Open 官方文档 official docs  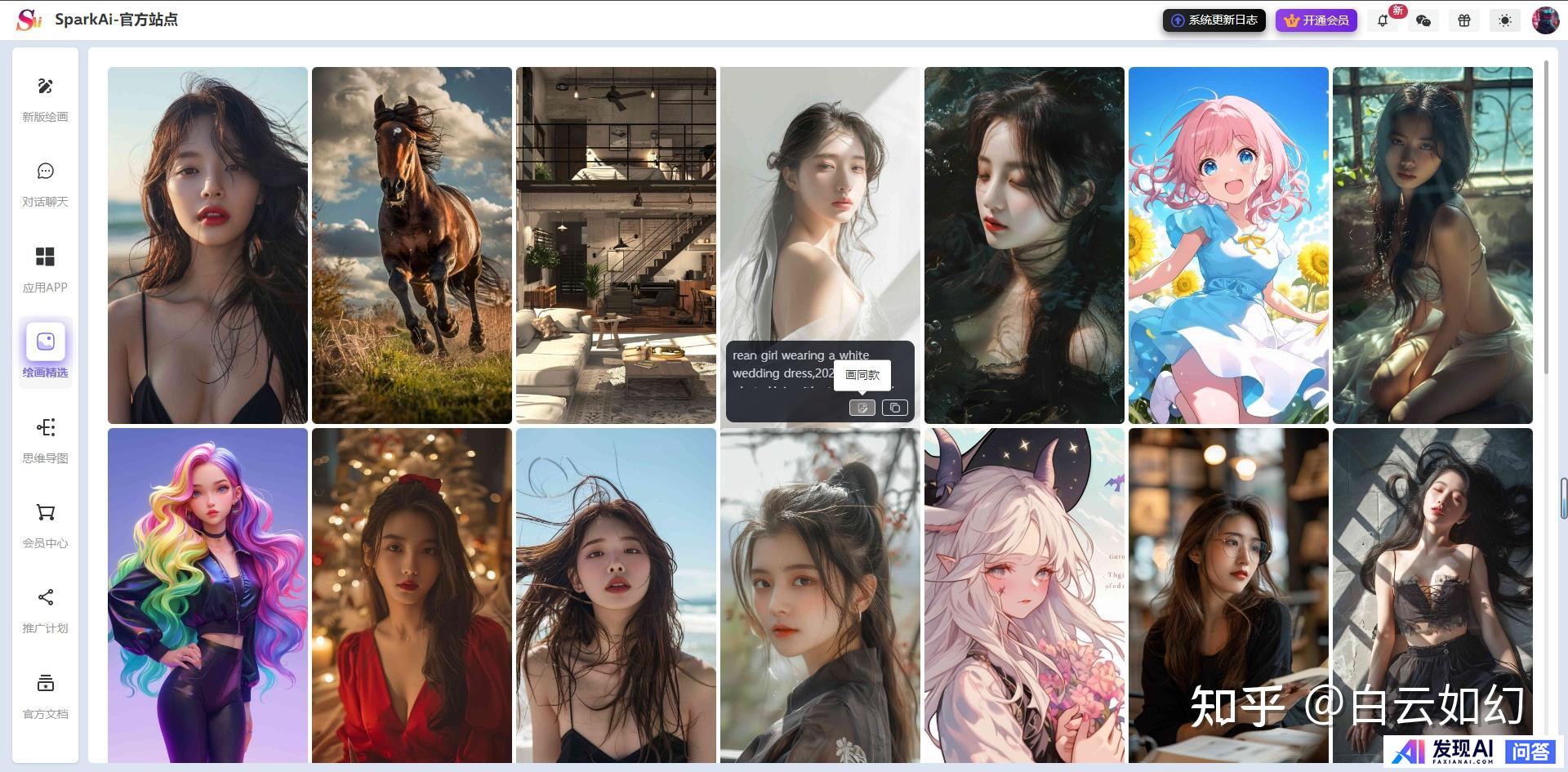(45, 695)
